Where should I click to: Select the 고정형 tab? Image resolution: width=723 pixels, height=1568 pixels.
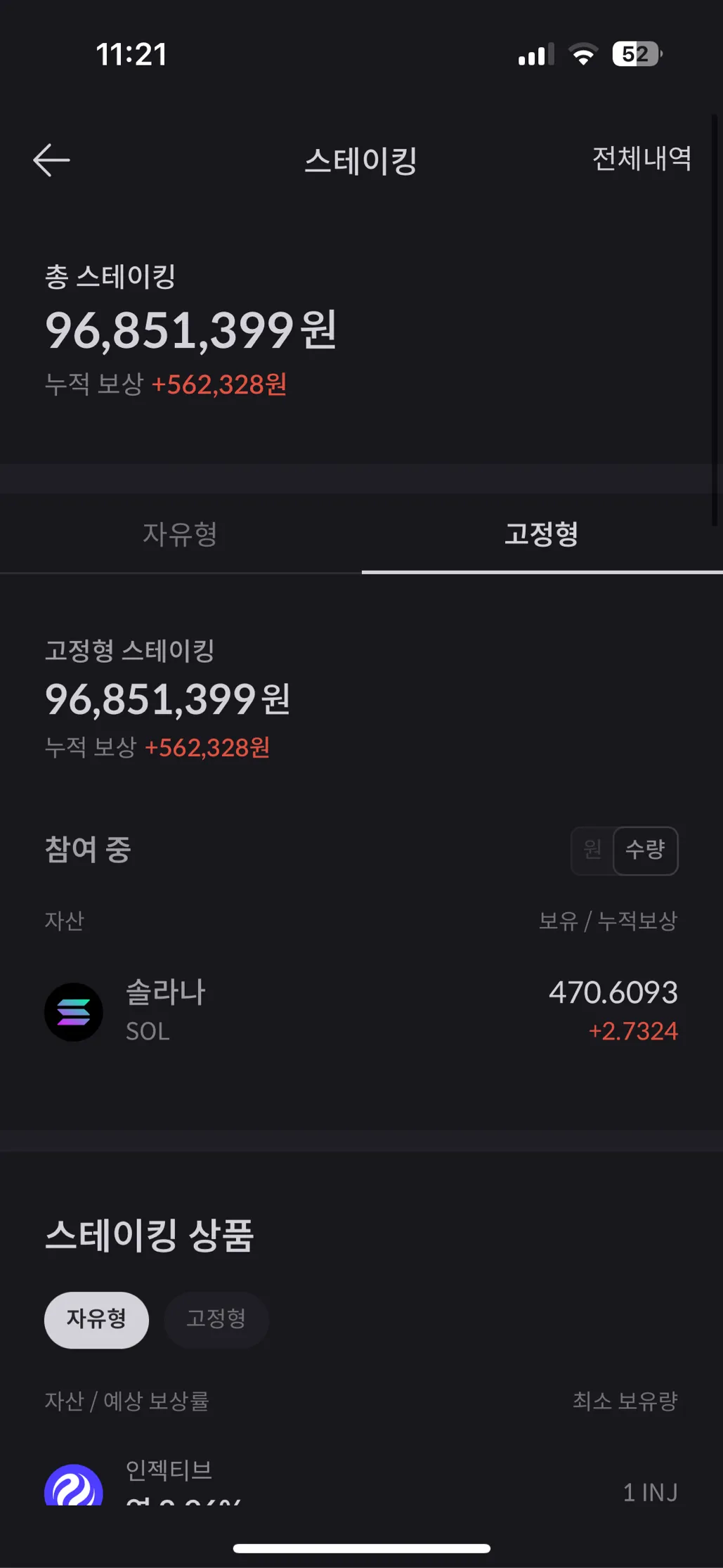[542, 534]
